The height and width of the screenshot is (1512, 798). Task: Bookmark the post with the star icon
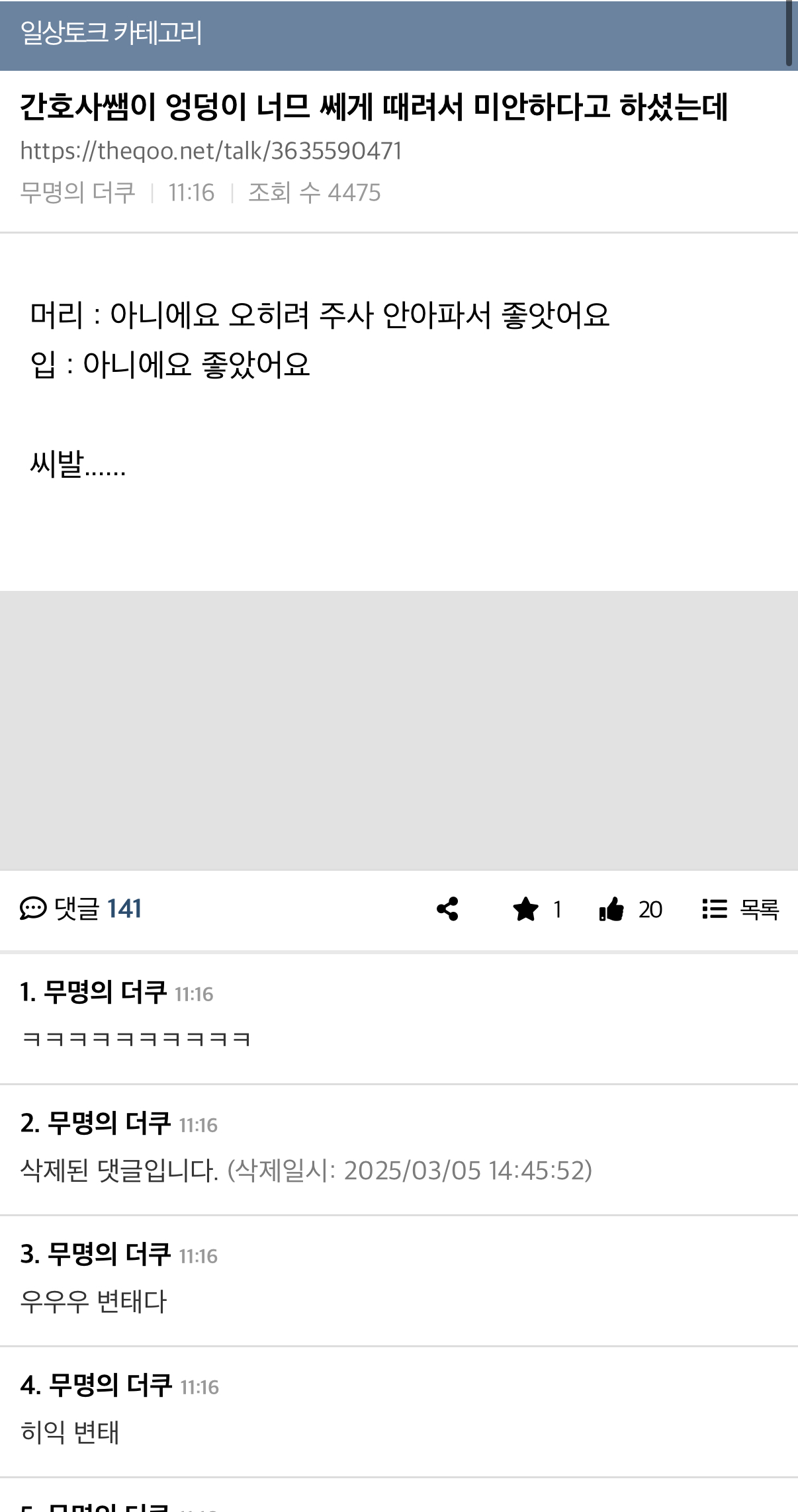coord(526,909)
